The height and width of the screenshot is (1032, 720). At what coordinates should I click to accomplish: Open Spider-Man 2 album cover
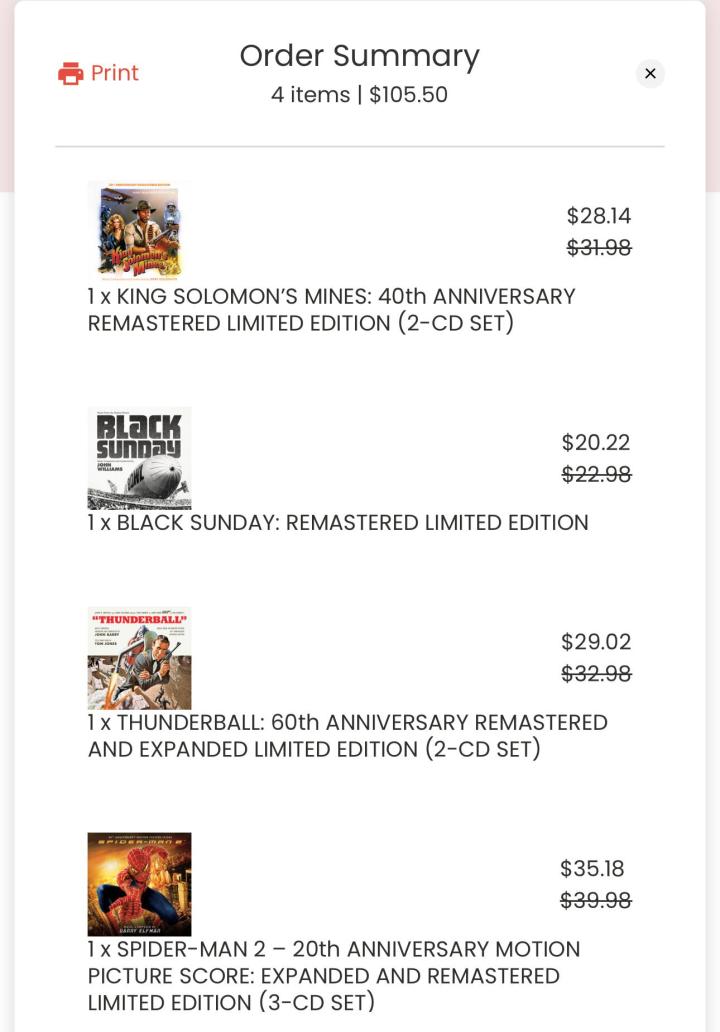(139, 884)
